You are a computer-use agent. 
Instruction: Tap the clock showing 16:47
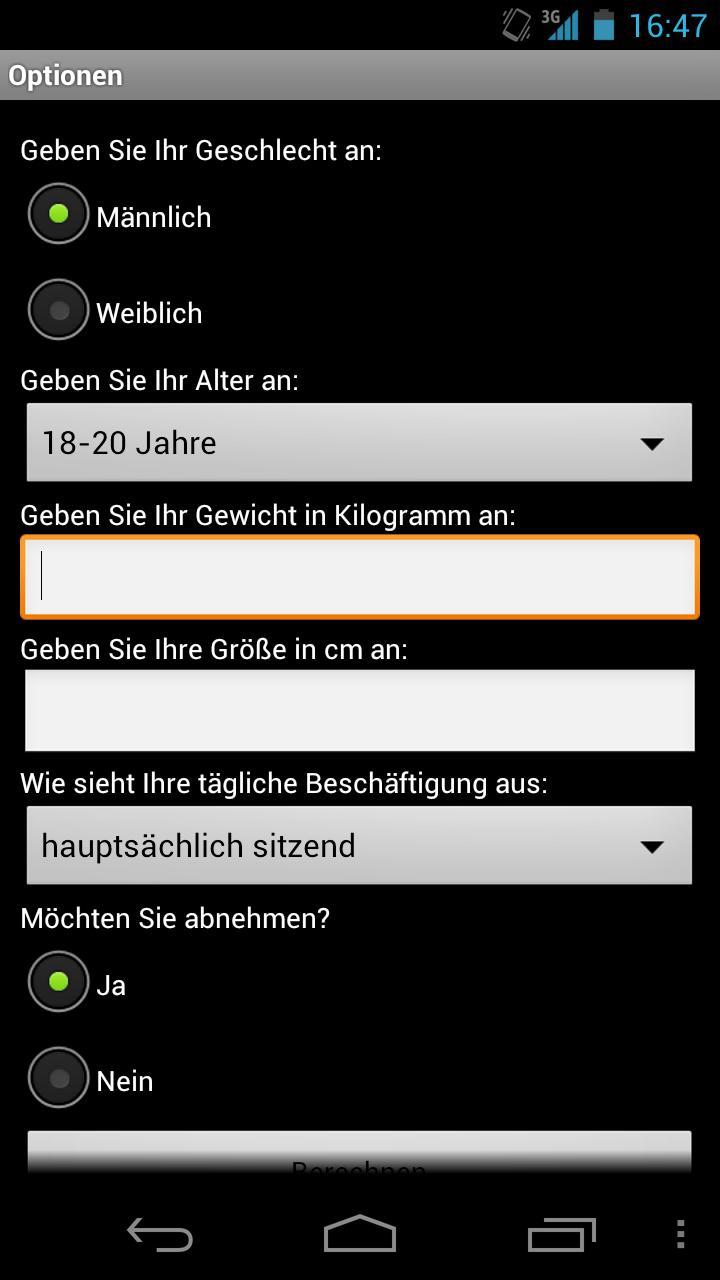[x=665, y=24]
